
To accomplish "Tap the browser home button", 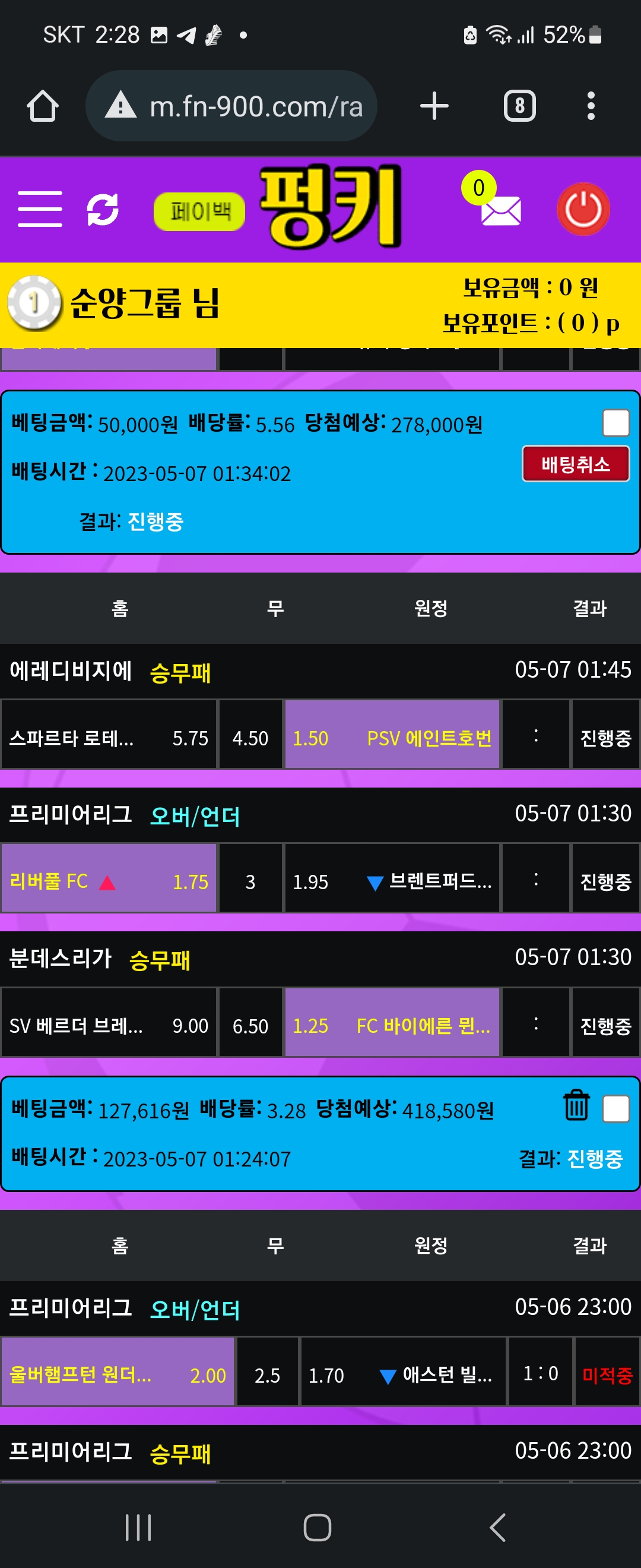I will (x=43, y=106).
